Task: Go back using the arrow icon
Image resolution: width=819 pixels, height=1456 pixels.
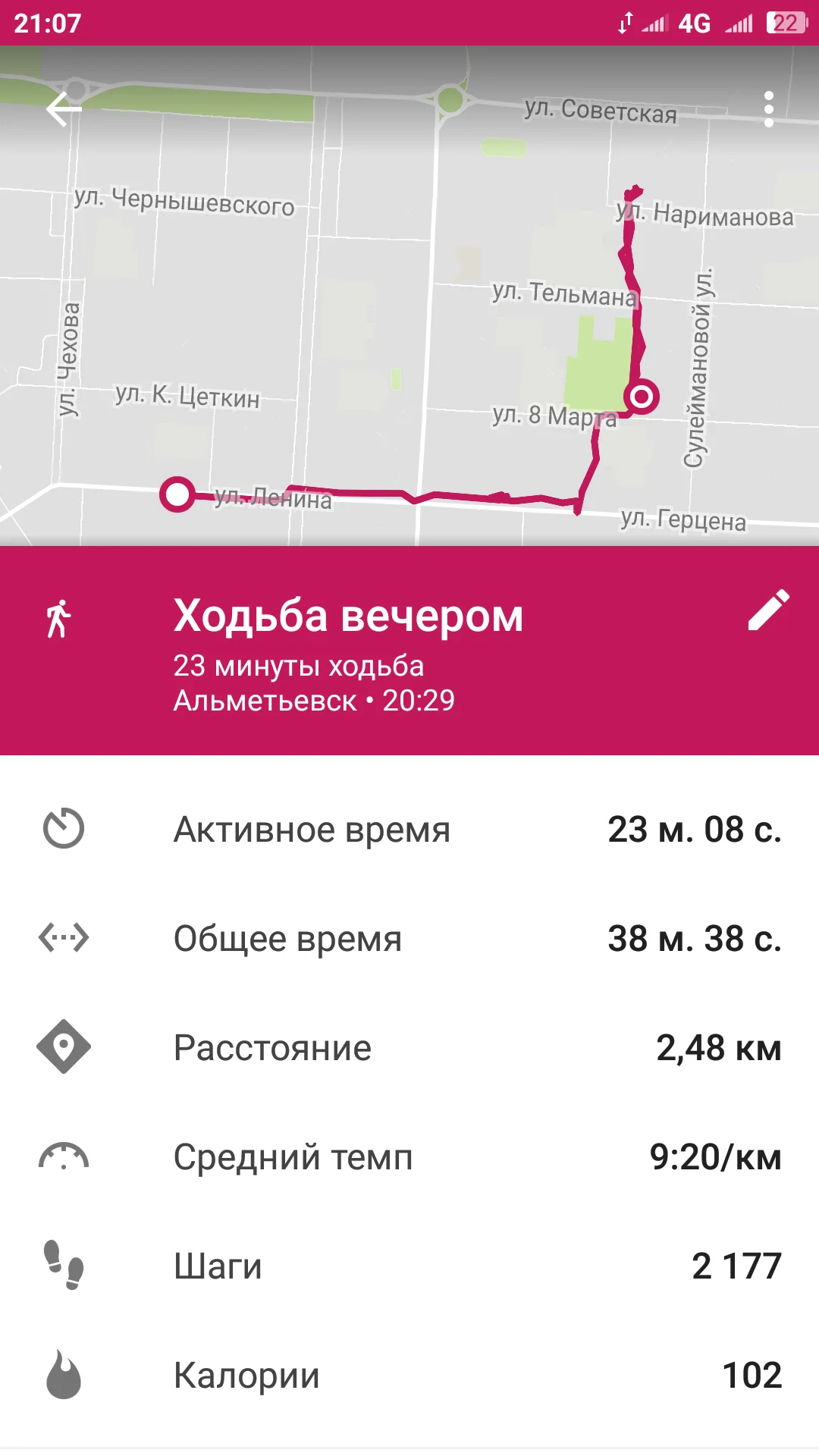Action: tap(64, 110)
